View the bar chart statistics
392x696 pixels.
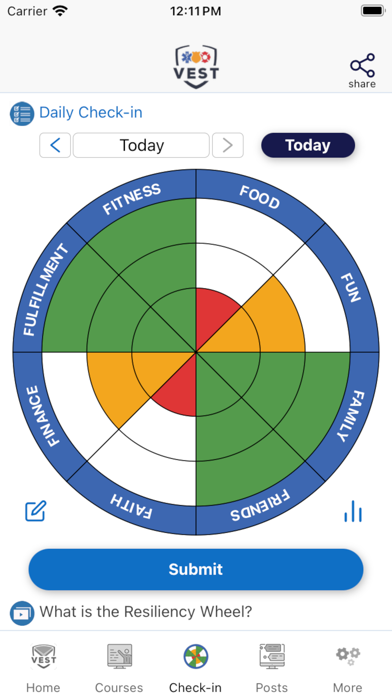pyautogui.click(x=353, y=511)
